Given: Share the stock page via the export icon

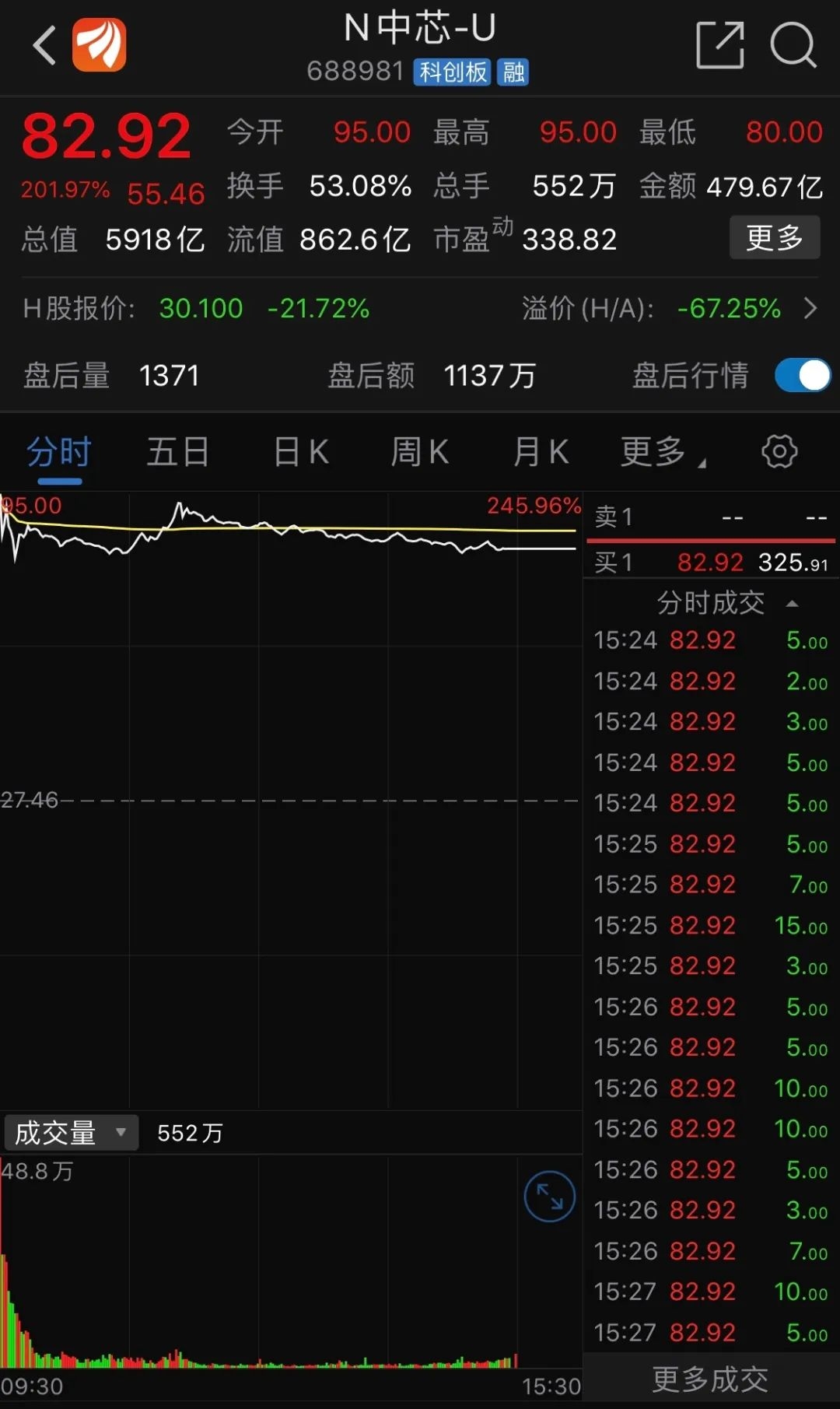Looking at the screenshot, I should (719, 45).
